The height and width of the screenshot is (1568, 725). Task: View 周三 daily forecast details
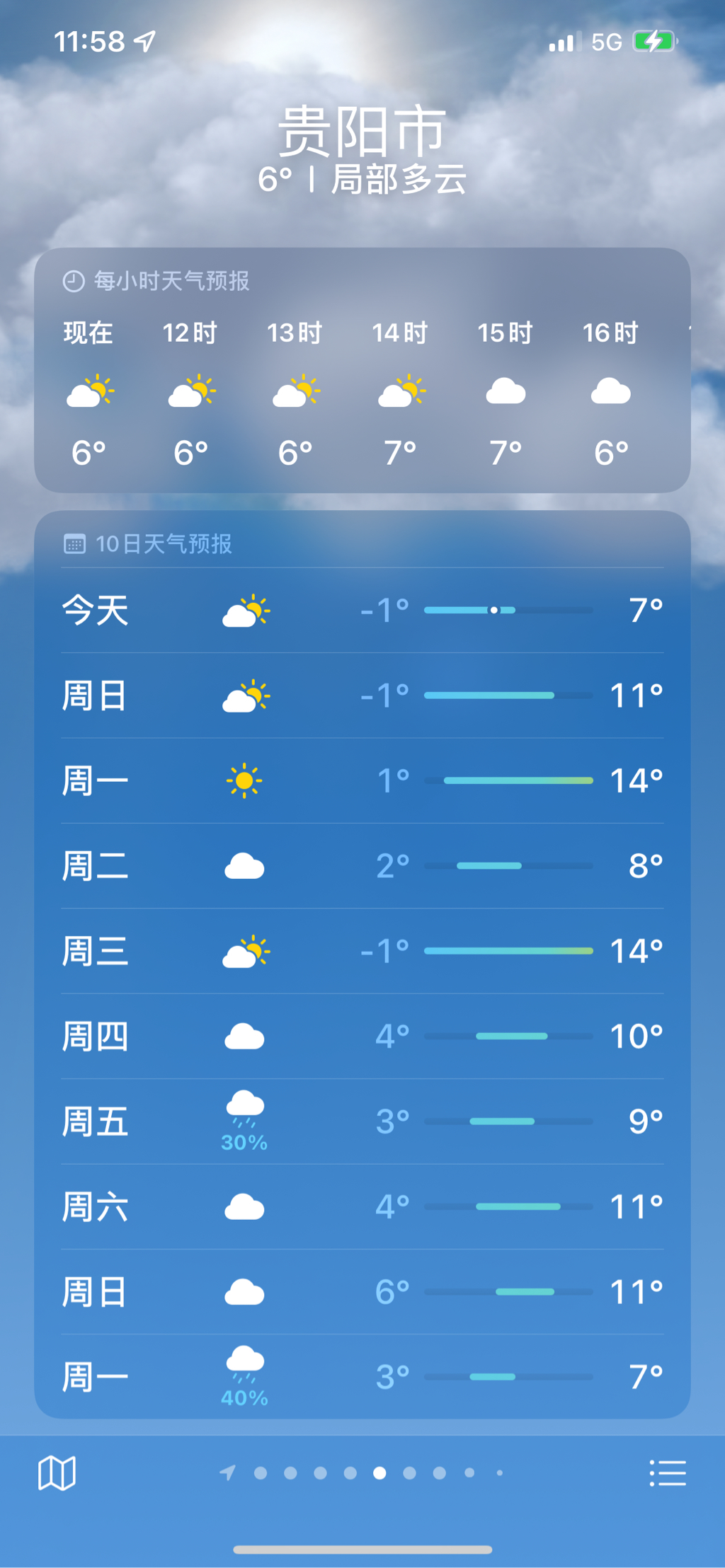pyautogui.click(x=362, y=951)
